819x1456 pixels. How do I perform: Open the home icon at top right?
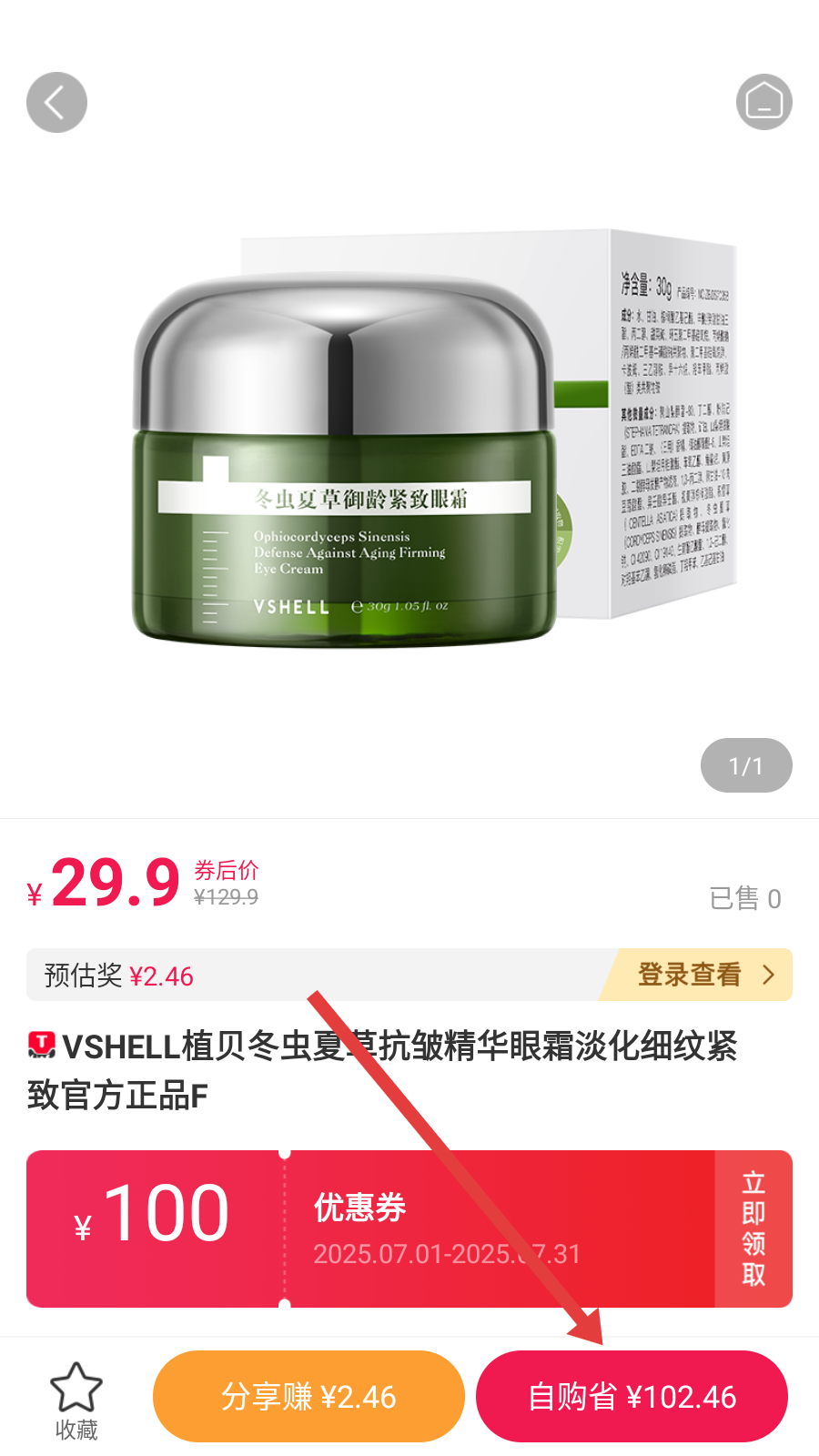(x=764, y=102)
